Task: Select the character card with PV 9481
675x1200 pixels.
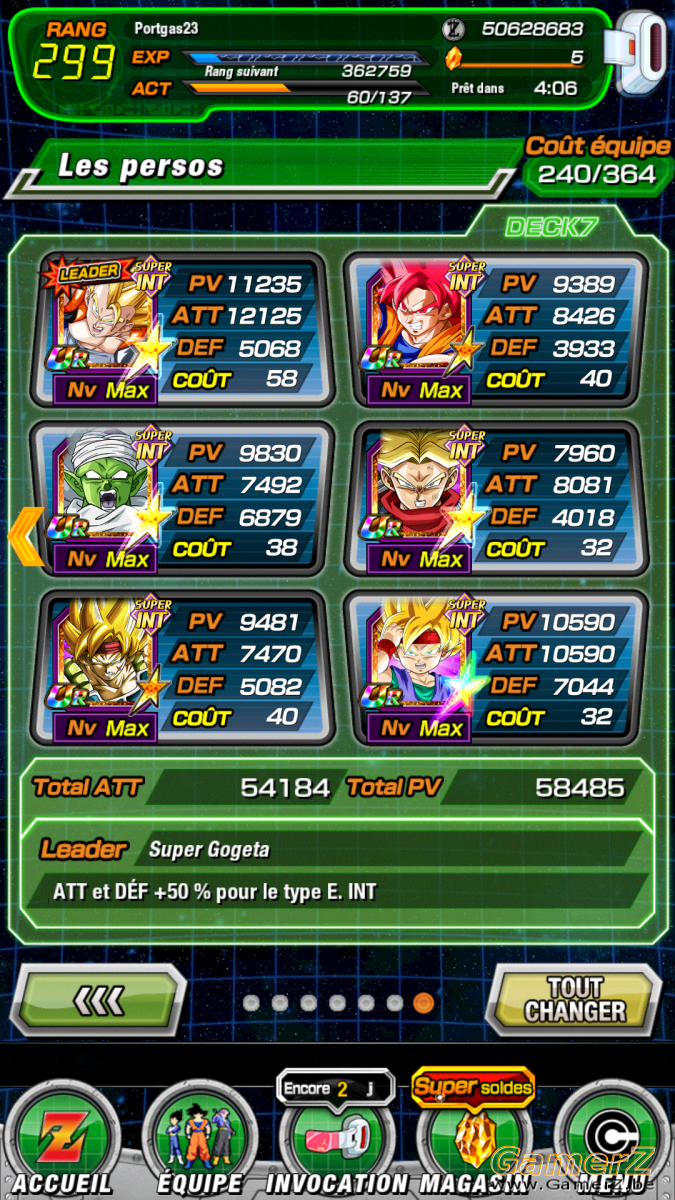Action: point(181,668)
